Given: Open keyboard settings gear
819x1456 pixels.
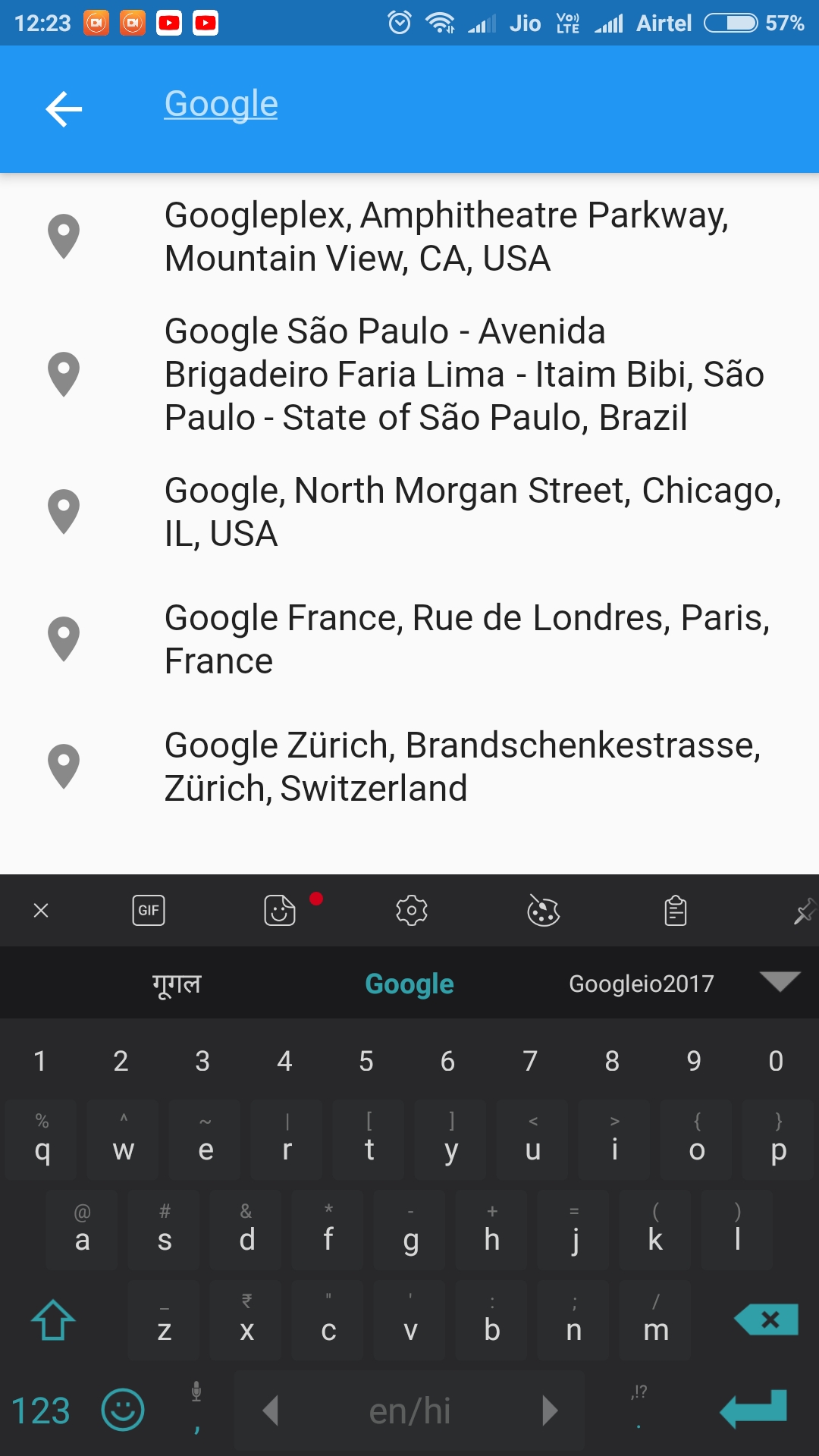Looking at the screenshot, I should (x=412, y=910).
